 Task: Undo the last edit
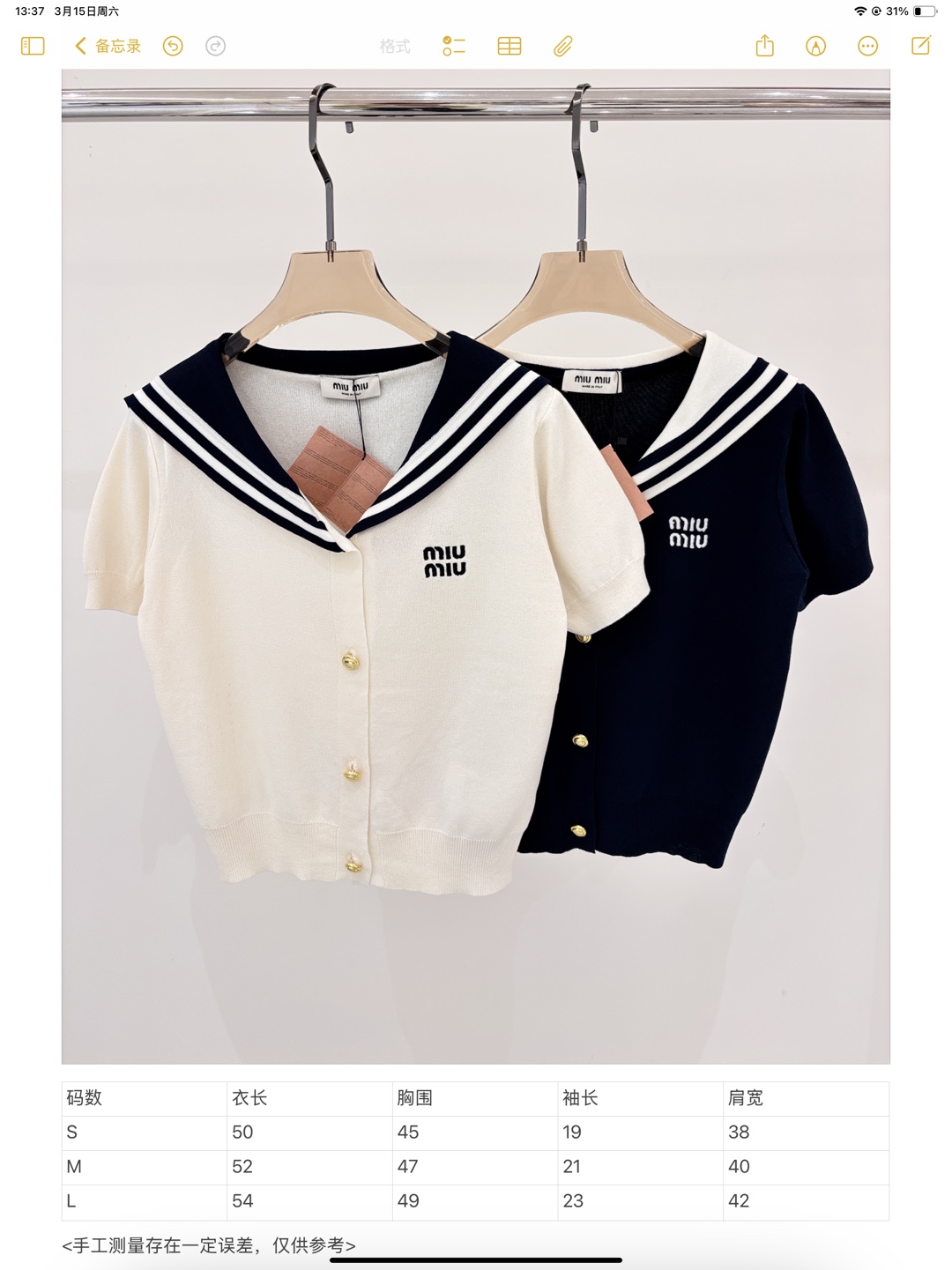click(173, 46)
